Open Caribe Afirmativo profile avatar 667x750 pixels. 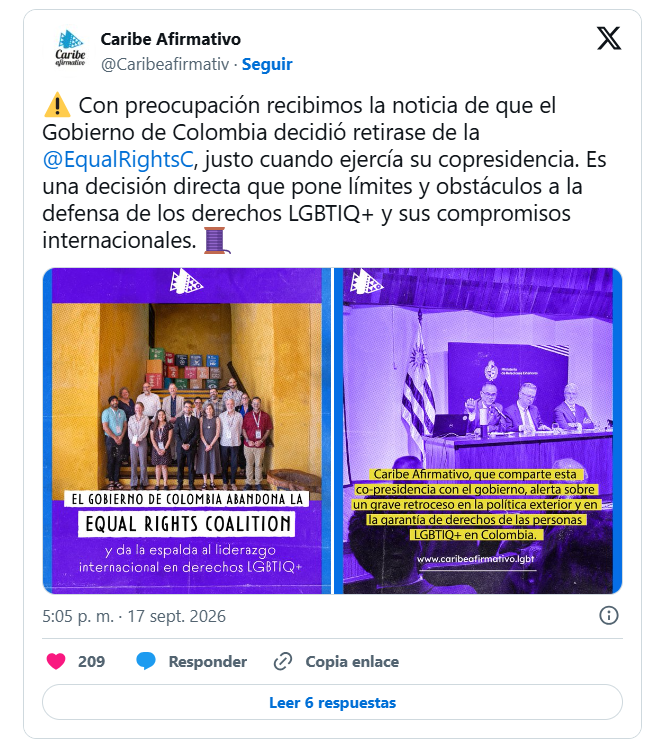(x=70, y=48)
